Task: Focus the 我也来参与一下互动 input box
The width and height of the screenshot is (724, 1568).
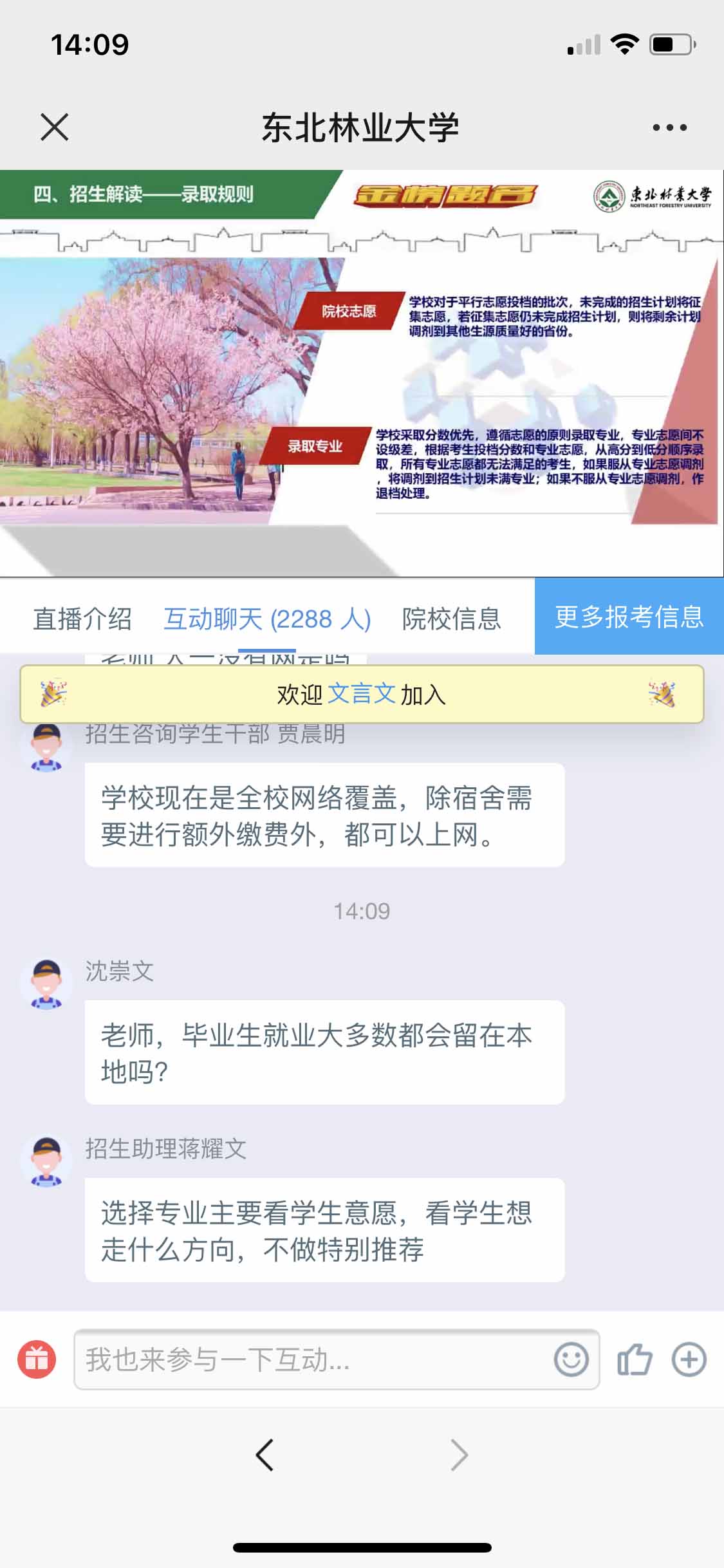Action: tap(315, 1360)
